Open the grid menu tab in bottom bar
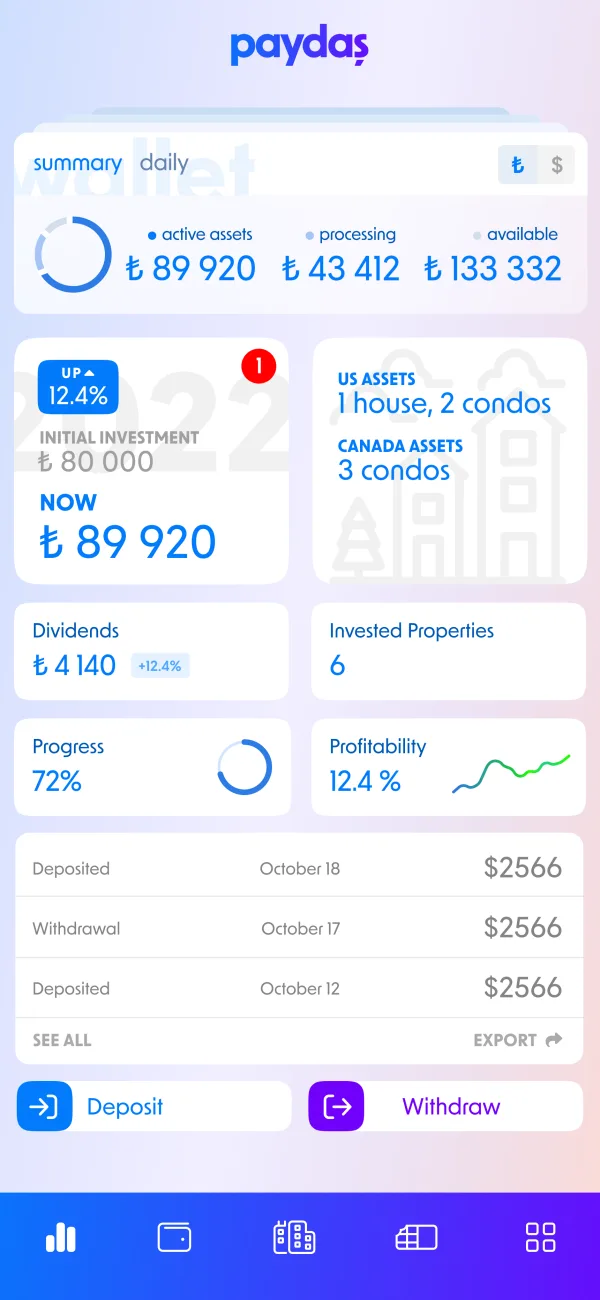This screenshot has width=600, height=1300. [540, 1237]
